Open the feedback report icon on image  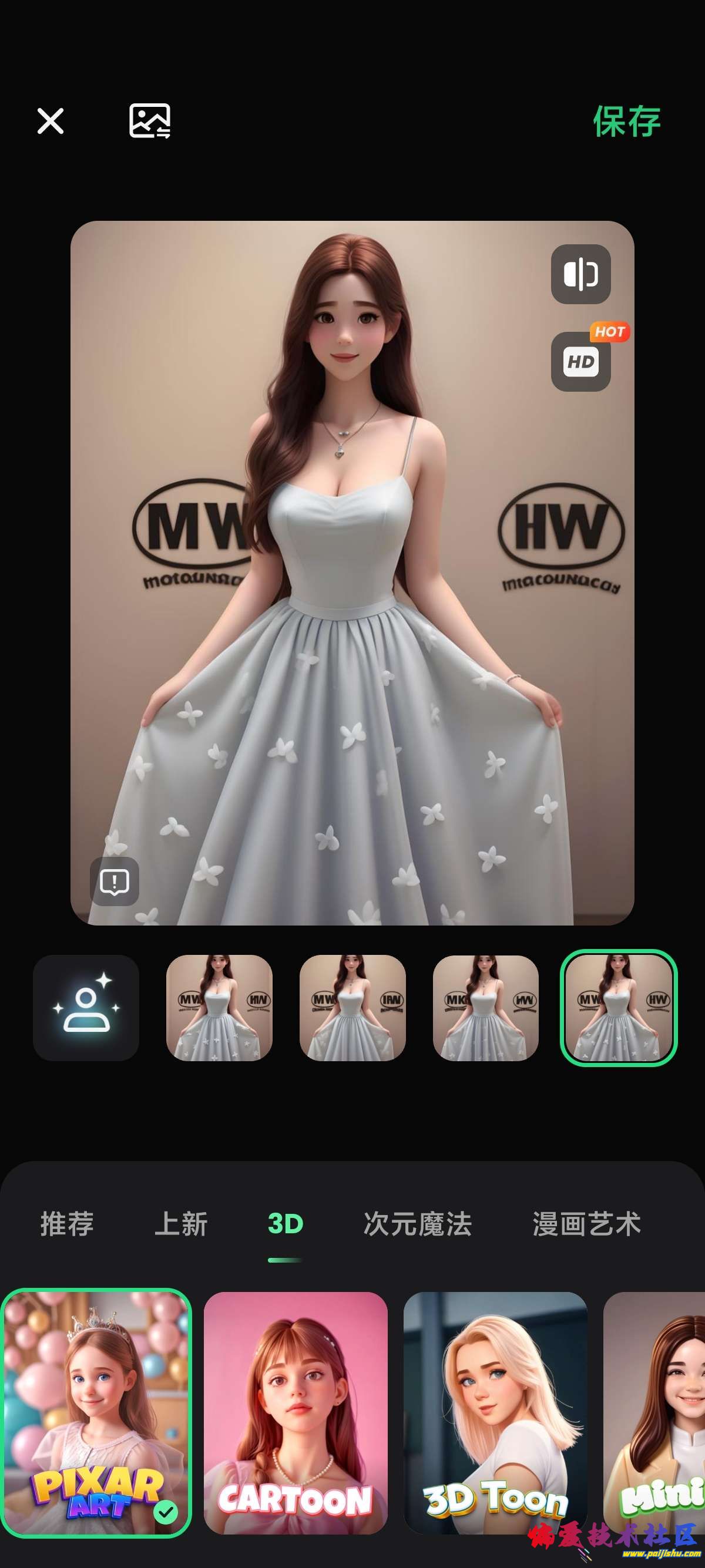(115, 881)
